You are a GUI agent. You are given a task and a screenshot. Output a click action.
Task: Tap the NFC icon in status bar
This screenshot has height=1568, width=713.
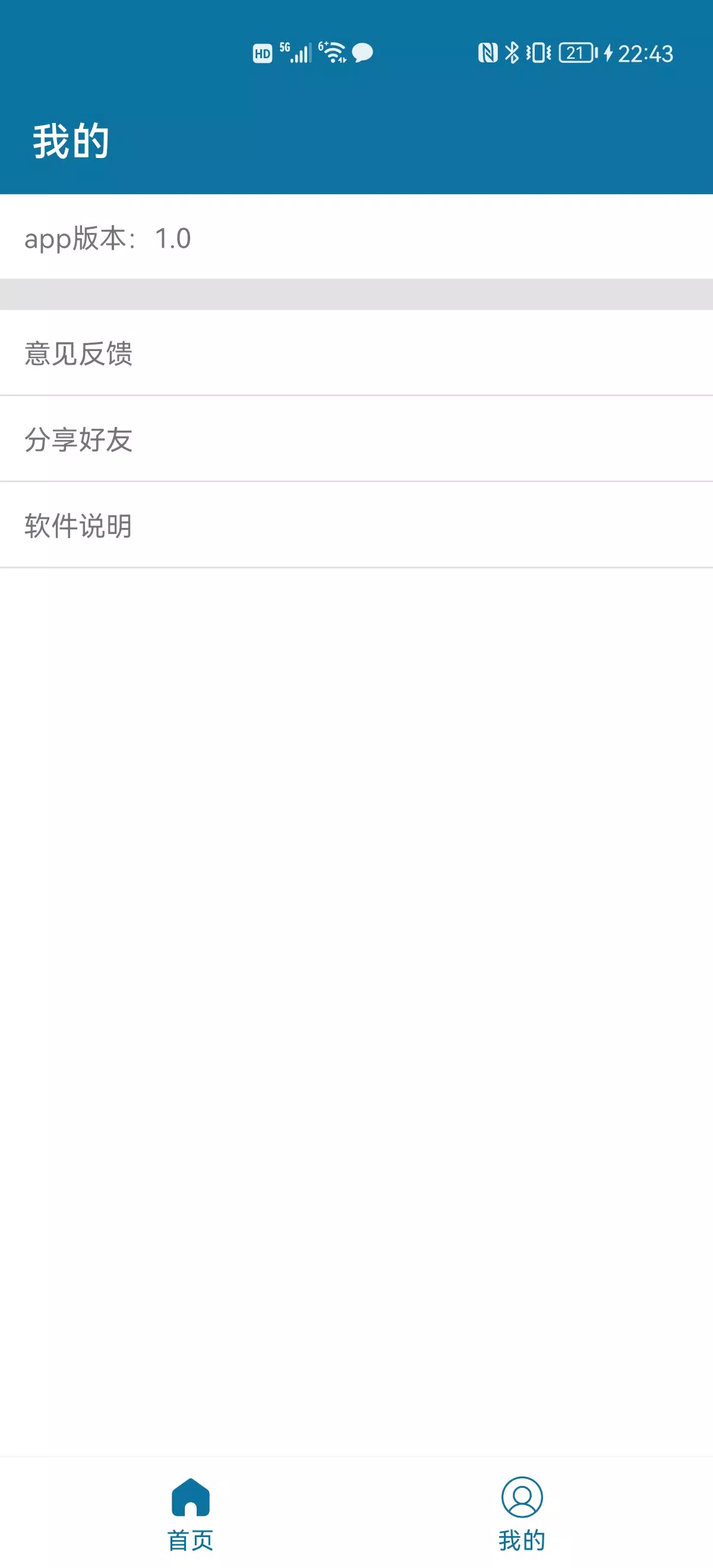(487, 53)
